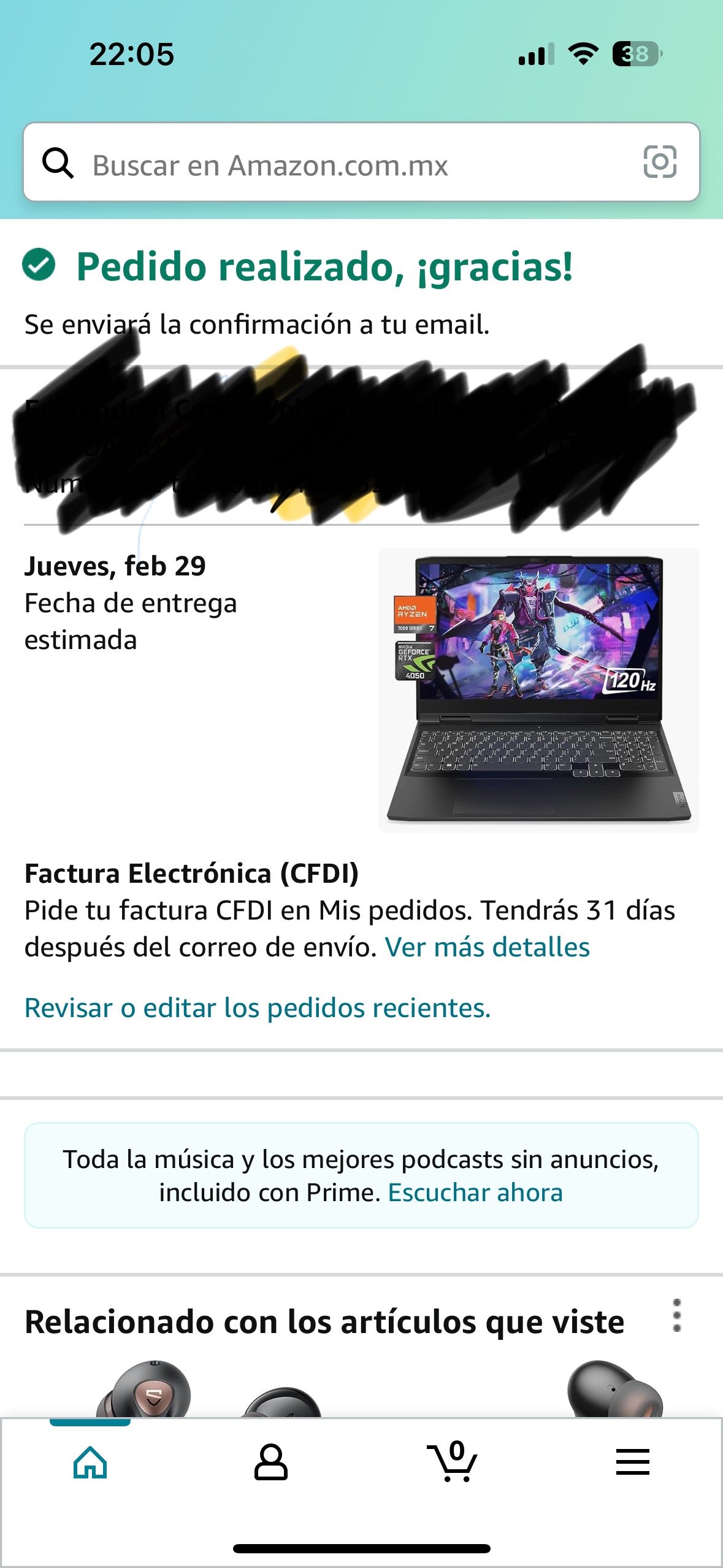Go to the Home tab
Viewport: 723px width, 1568px height.
90,1462
